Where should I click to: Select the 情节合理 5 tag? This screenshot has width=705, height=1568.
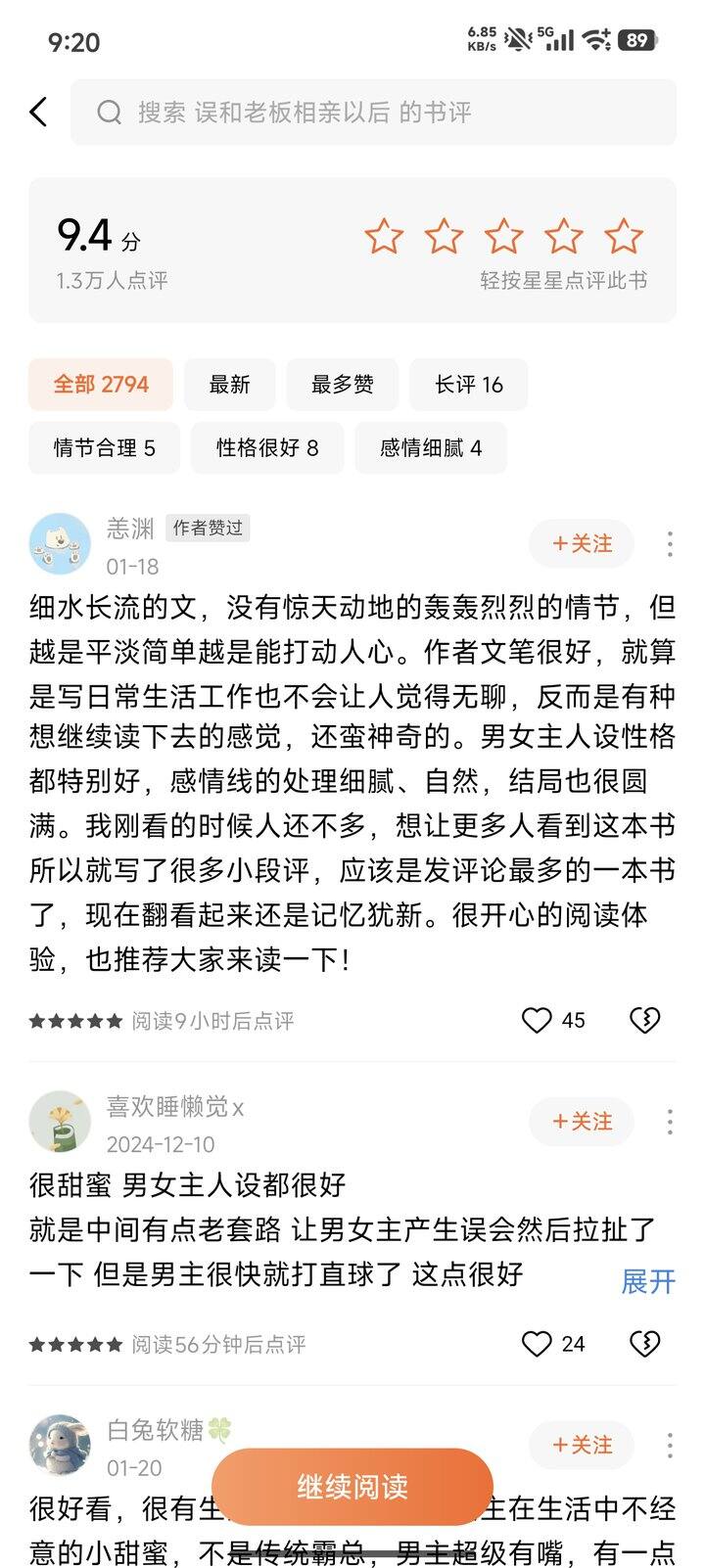(x=104, y=447)
